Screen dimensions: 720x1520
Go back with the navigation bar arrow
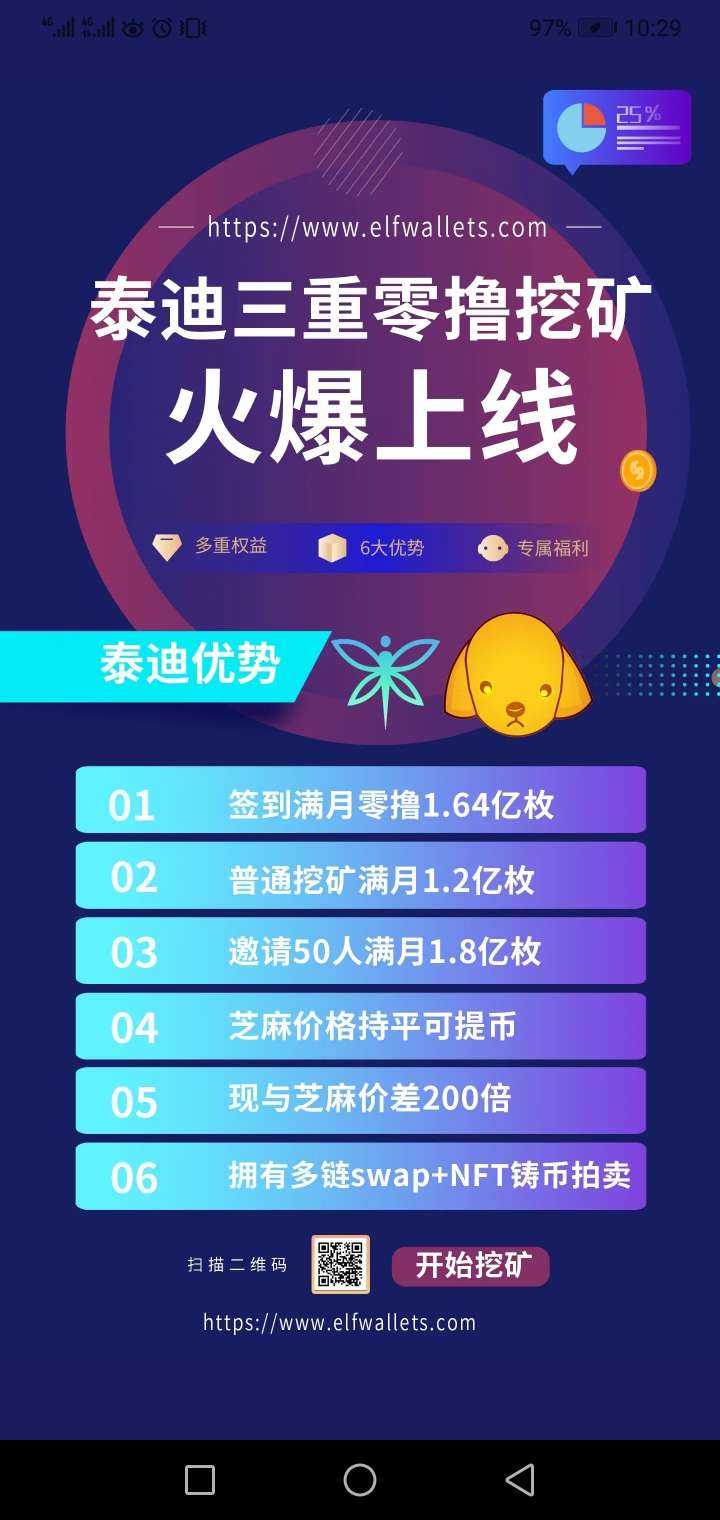(x=520, y=1480)
